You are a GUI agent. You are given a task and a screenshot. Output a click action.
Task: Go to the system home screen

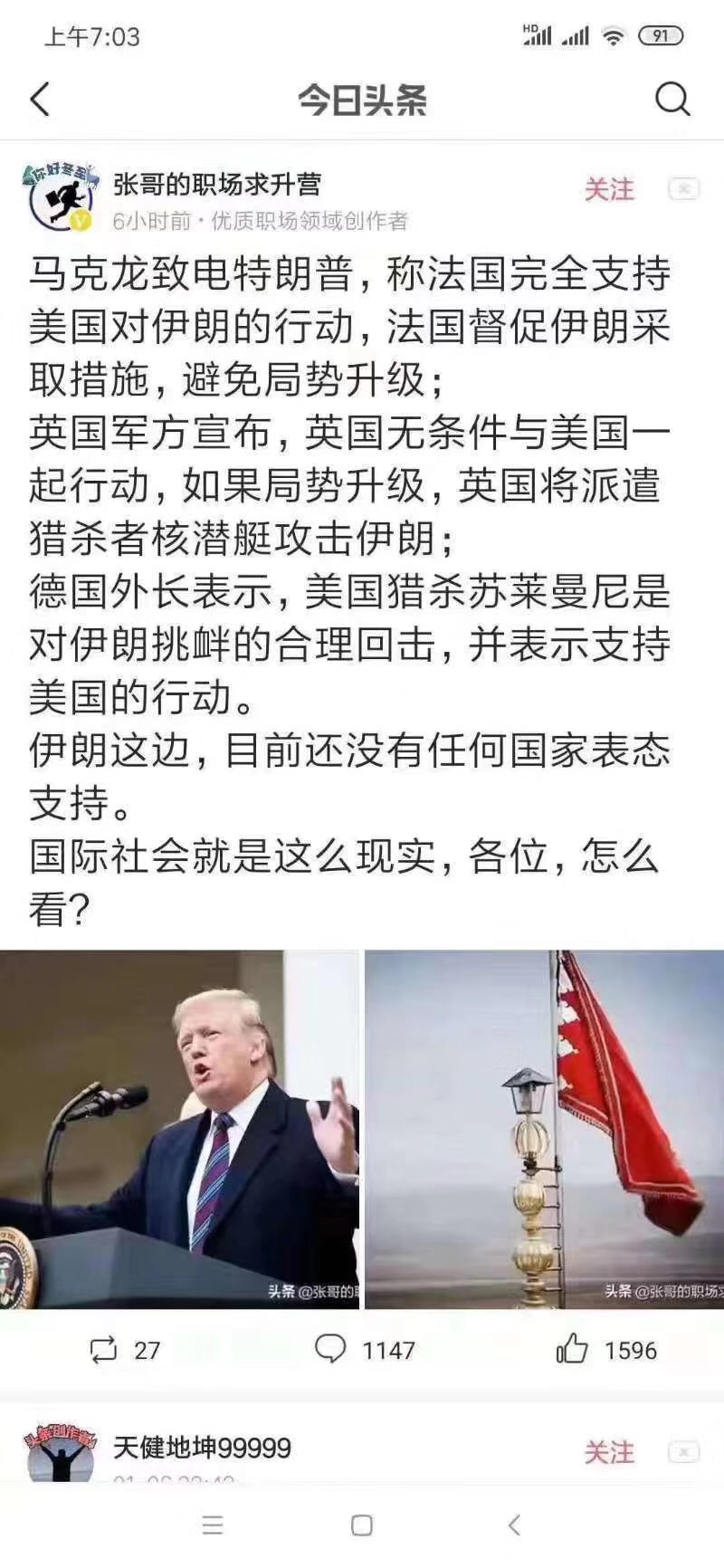(x=362, y=1525)
